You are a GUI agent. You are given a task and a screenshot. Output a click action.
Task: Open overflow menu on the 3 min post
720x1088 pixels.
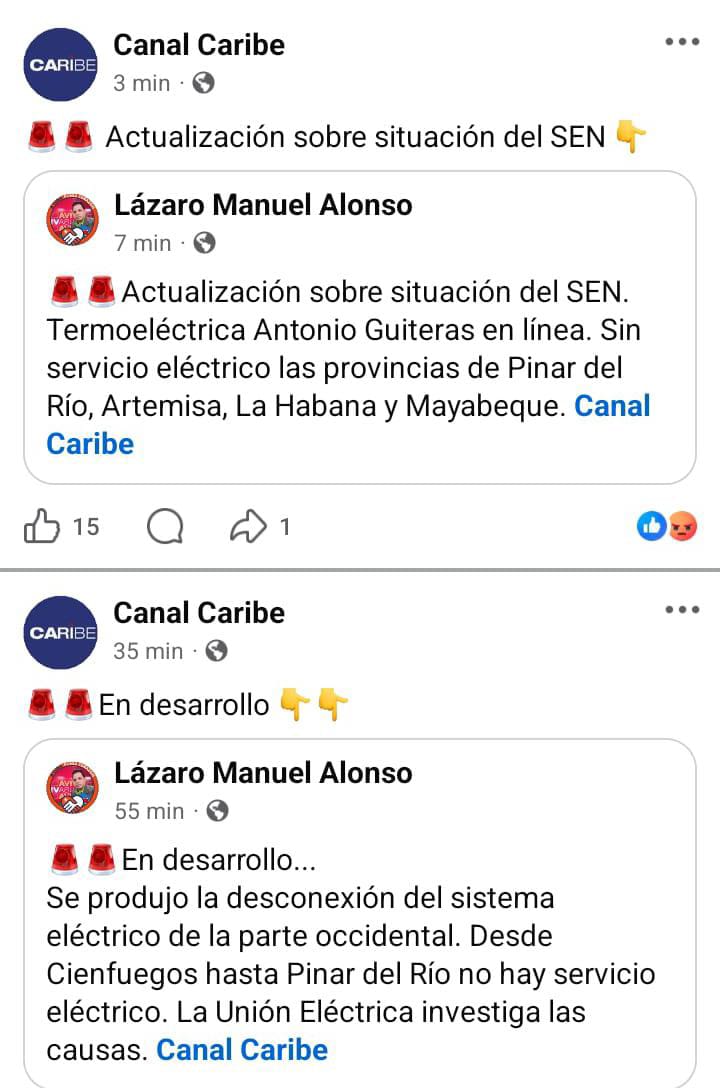[682, 42]
